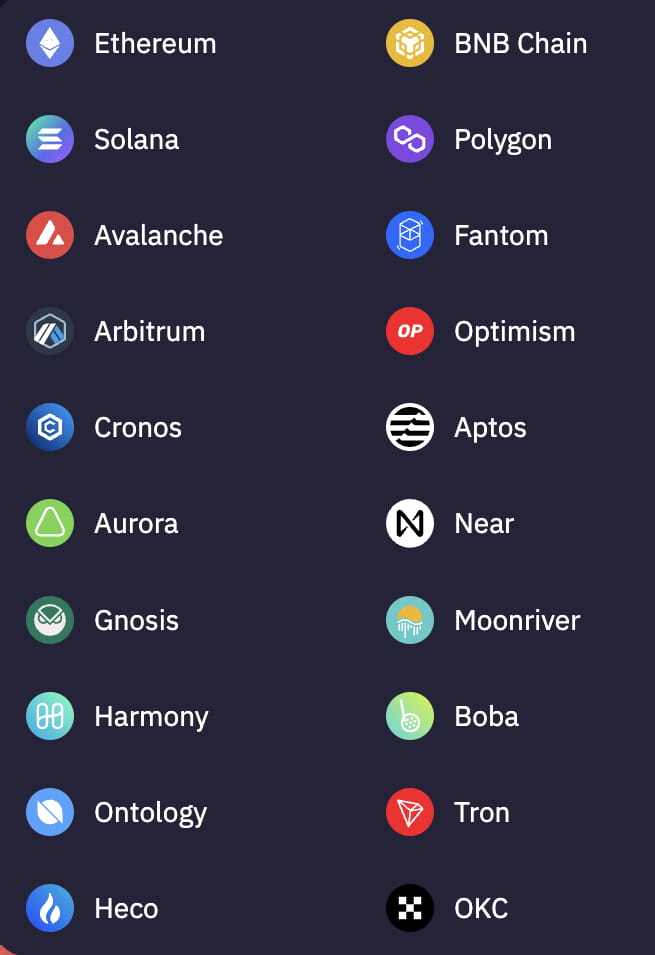Choose the Ontology chain
Viewport: 655px width, 955px height.
pyautogui.click(x=150, y=812)
